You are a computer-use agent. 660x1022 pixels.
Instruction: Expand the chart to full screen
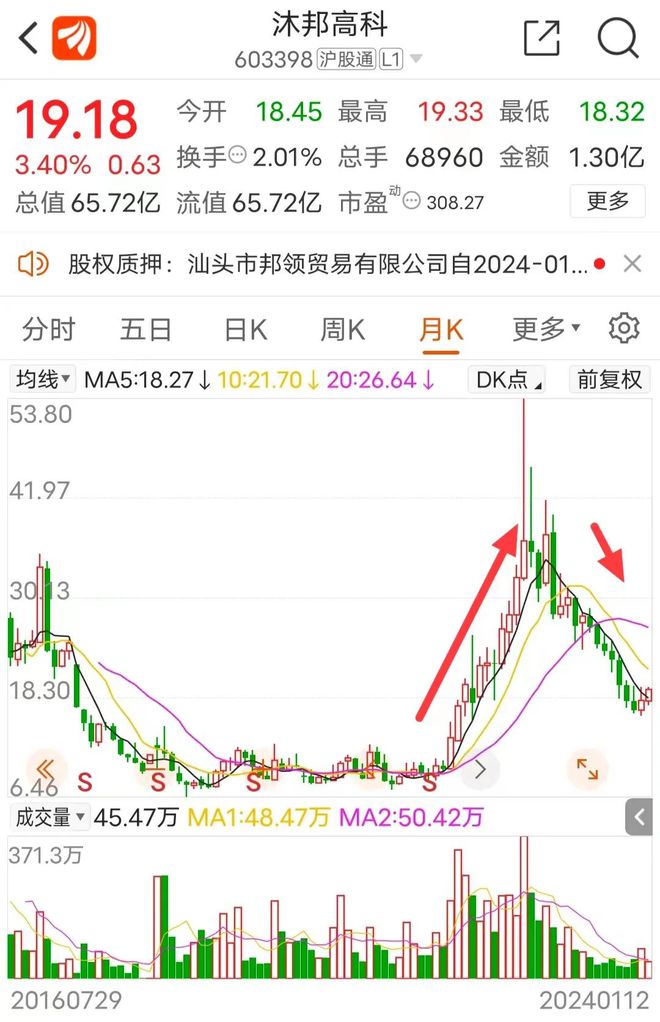click(x=587, y=768)
